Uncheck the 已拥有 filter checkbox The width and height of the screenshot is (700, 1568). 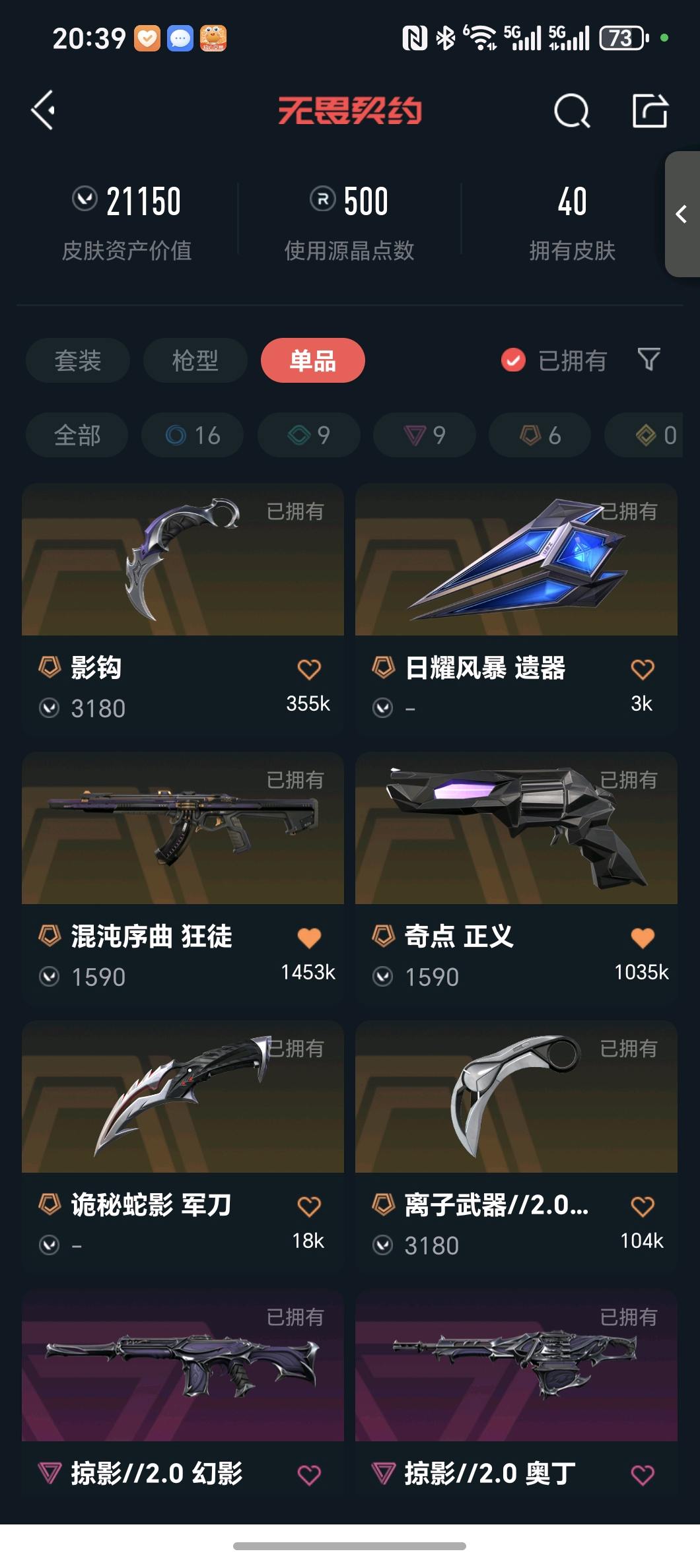513,360
